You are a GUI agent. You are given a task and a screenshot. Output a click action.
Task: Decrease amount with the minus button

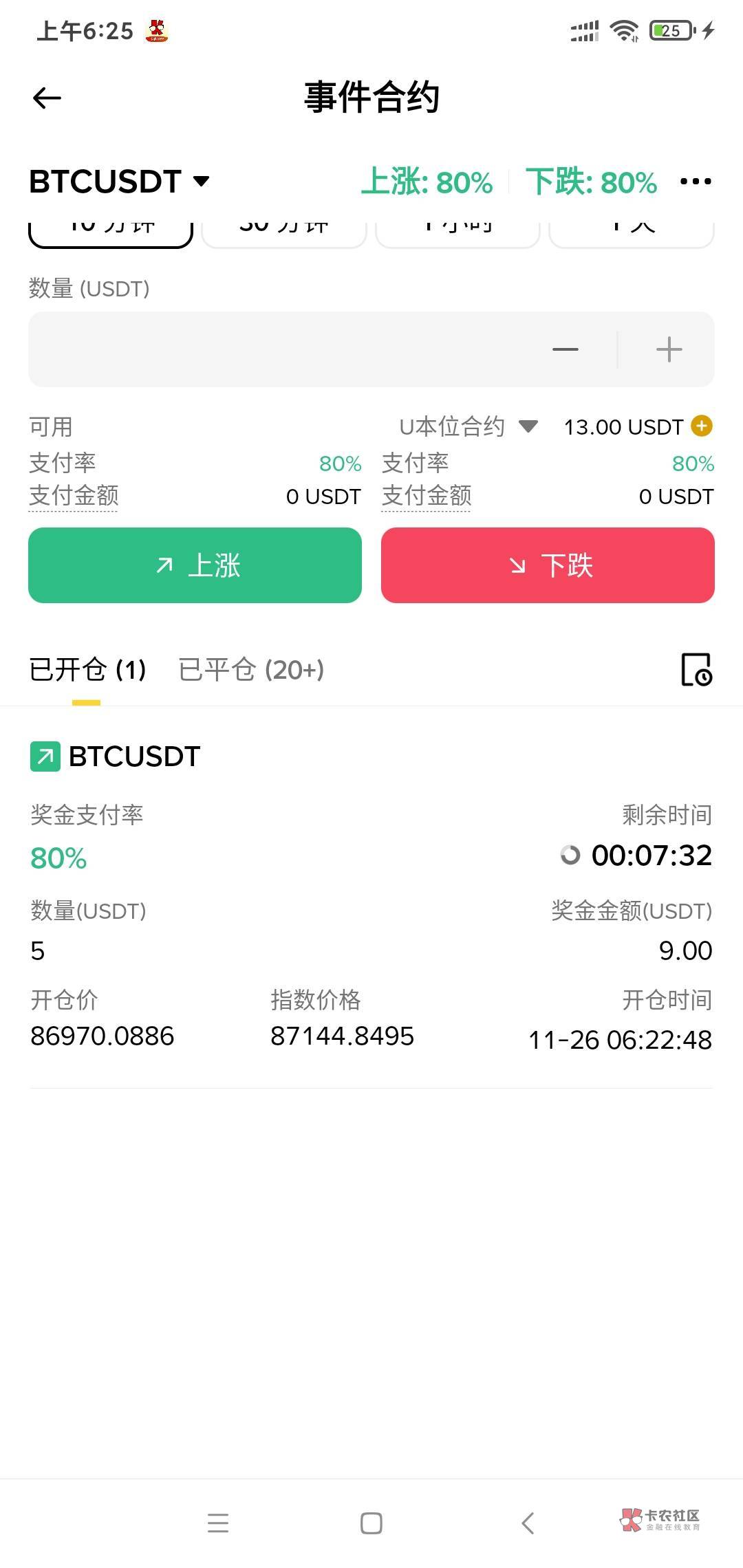coord(566,349)
